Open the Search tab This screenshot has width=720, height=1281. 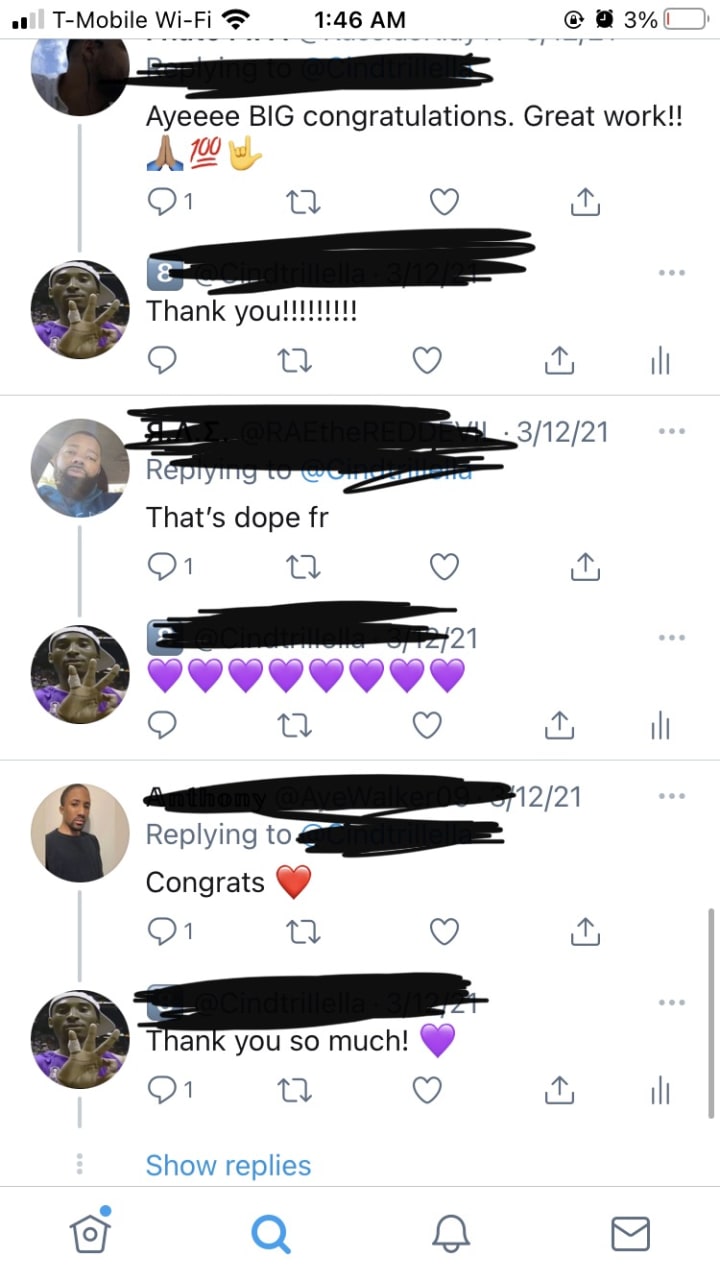[x=270, y=1233]
